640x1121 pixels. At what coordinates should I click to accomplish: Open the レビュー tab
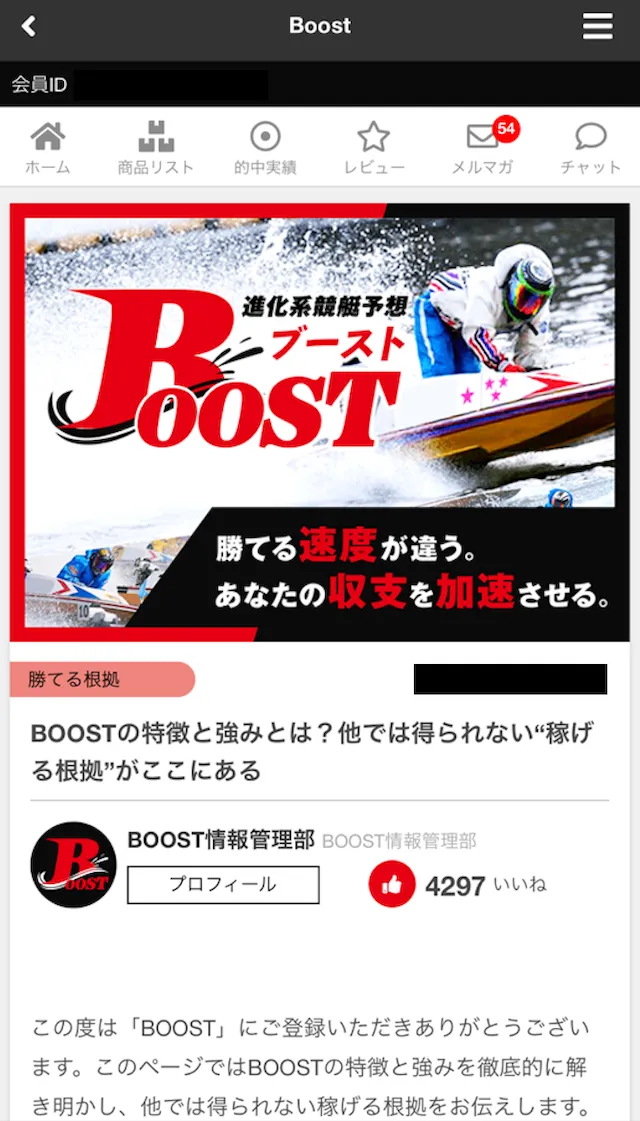[x=373, y=148]
